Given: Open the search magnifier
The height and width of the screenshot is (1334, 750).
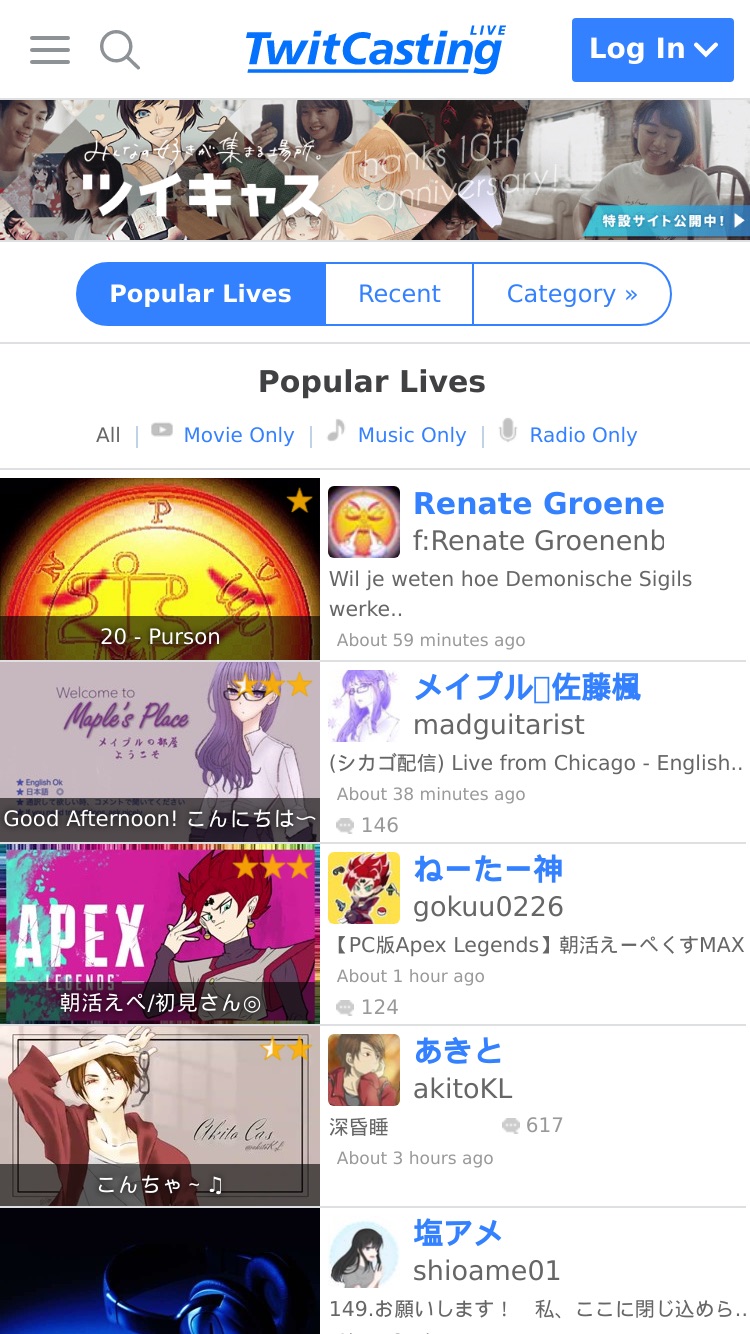Looking at the screenshot, I should point(120,49).
